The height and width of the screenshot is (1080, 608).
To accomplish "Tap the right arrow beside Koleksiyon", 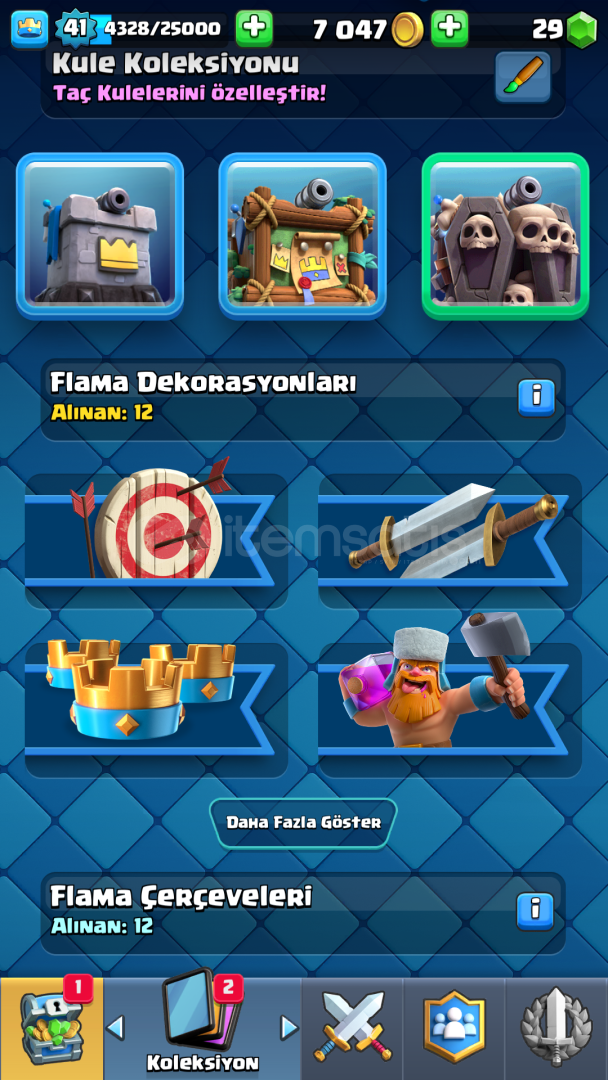I will (289, 1028).
